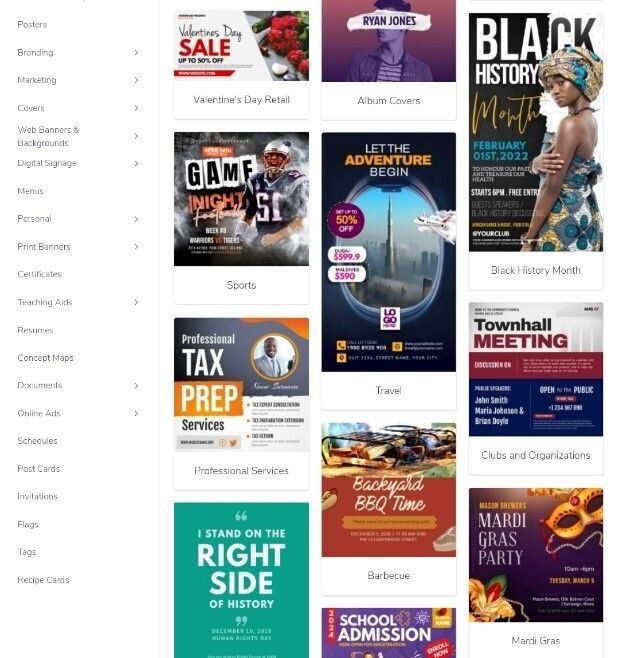The image size is (619, 658).
Task: Select the Invitations category
Action: tap(37, 496)
